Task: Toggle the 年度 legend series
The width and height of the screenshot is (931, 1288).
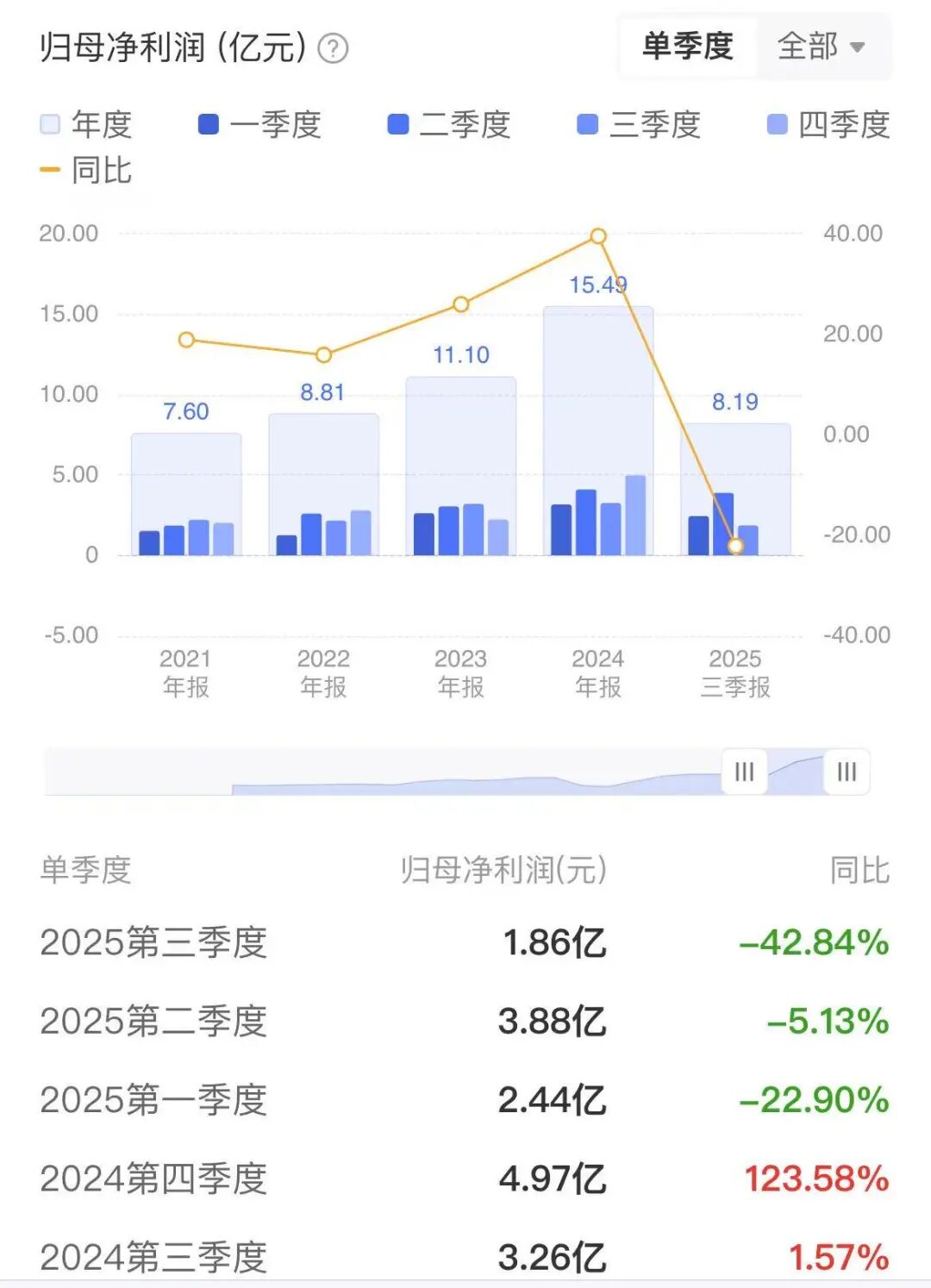Action: [86, 125]
